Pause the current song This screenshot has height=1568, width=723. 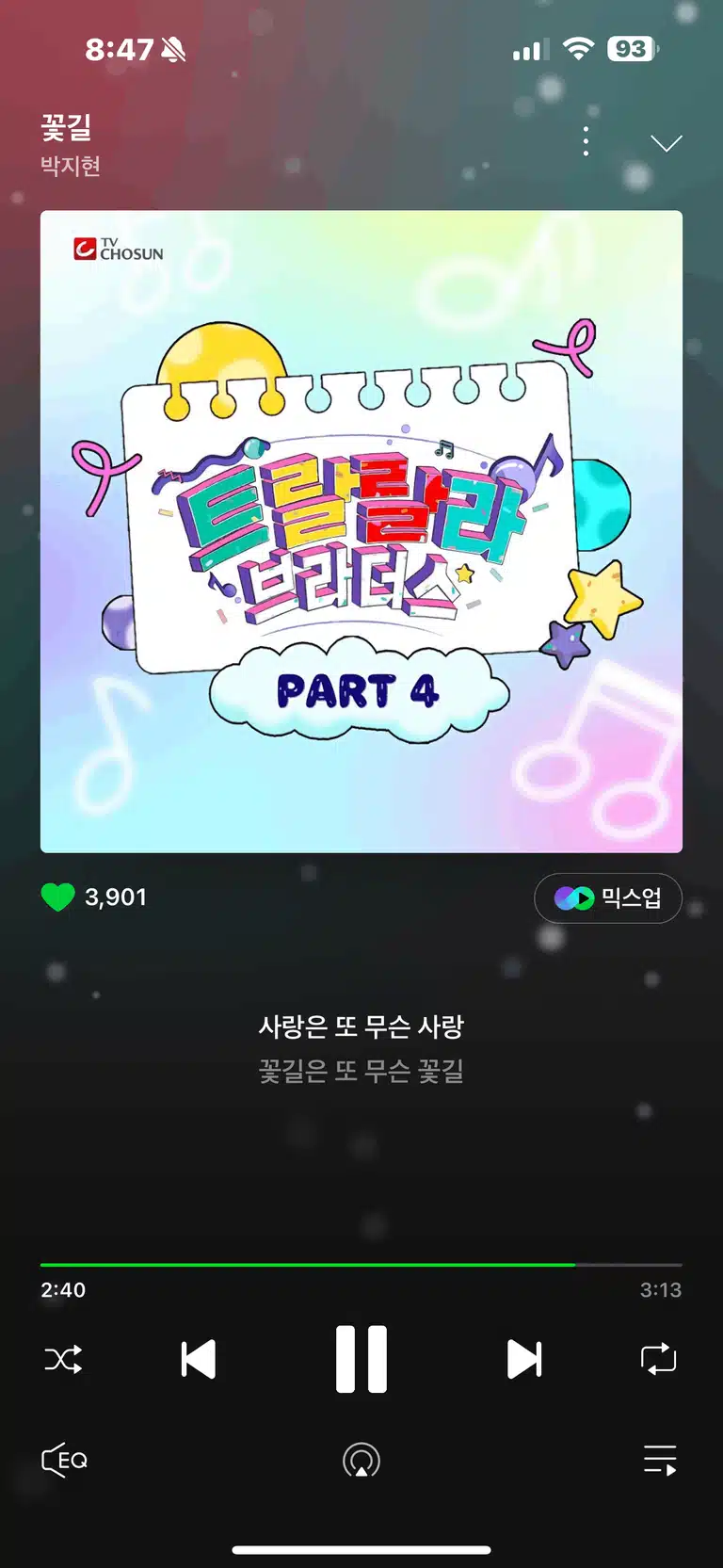coord(361,1359)
